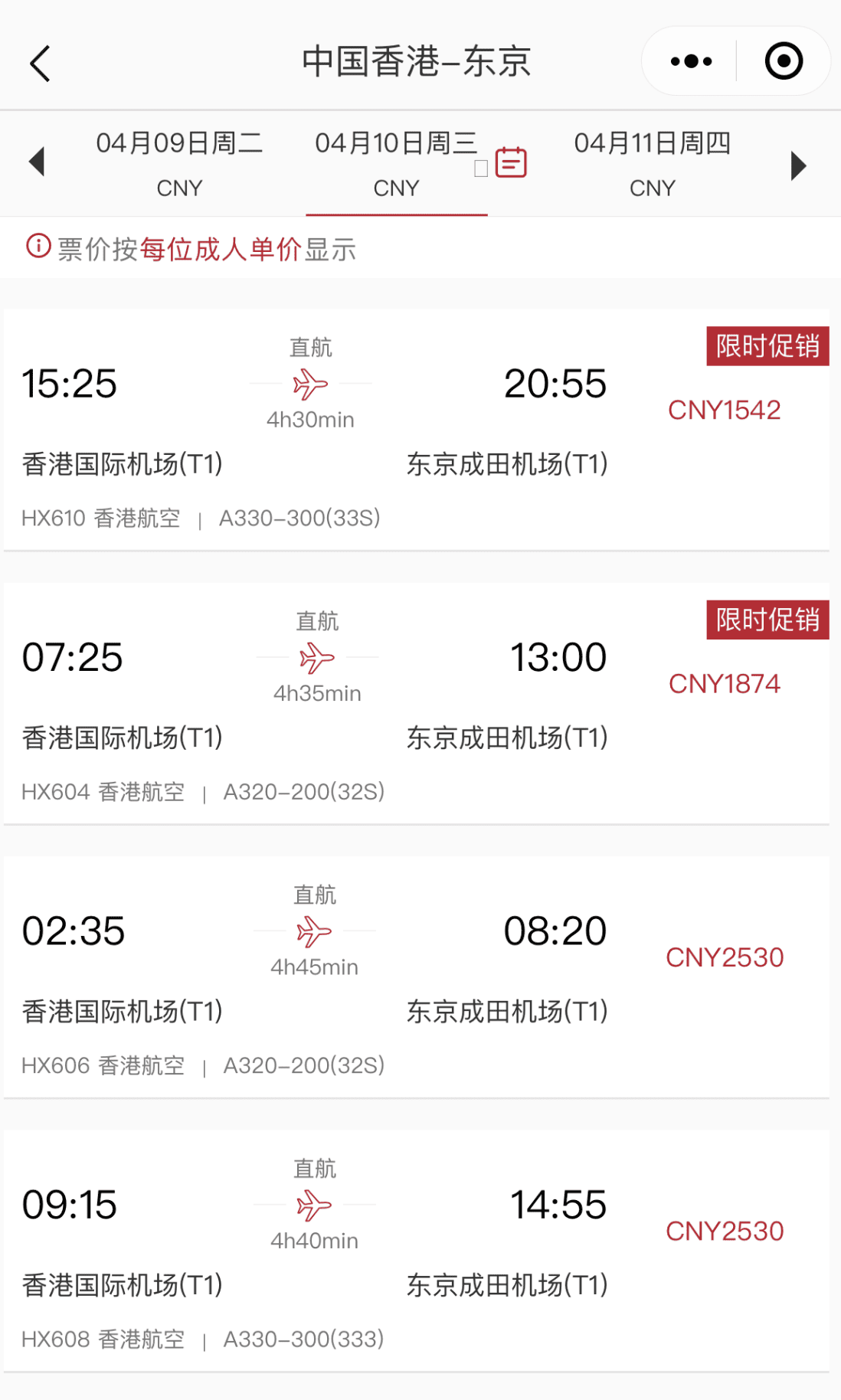
Task: Show earlier dates with the left arrow
Action: (37, 162)
